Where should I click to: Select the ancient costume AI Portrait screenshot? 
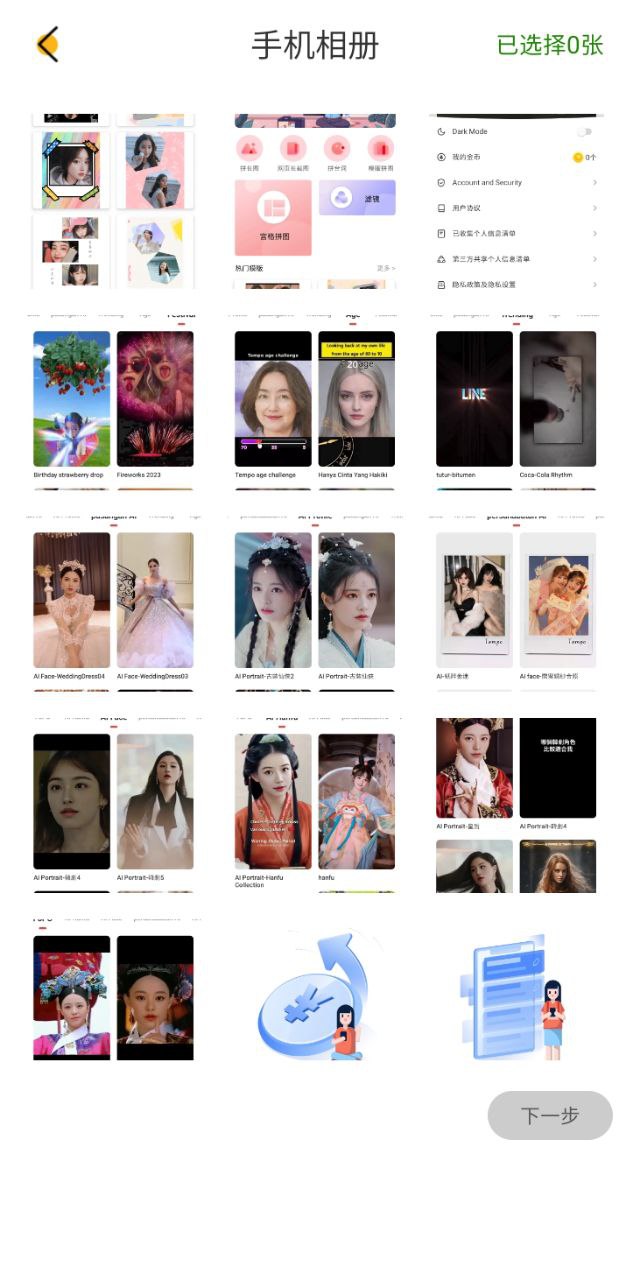(x=315, y=603)
